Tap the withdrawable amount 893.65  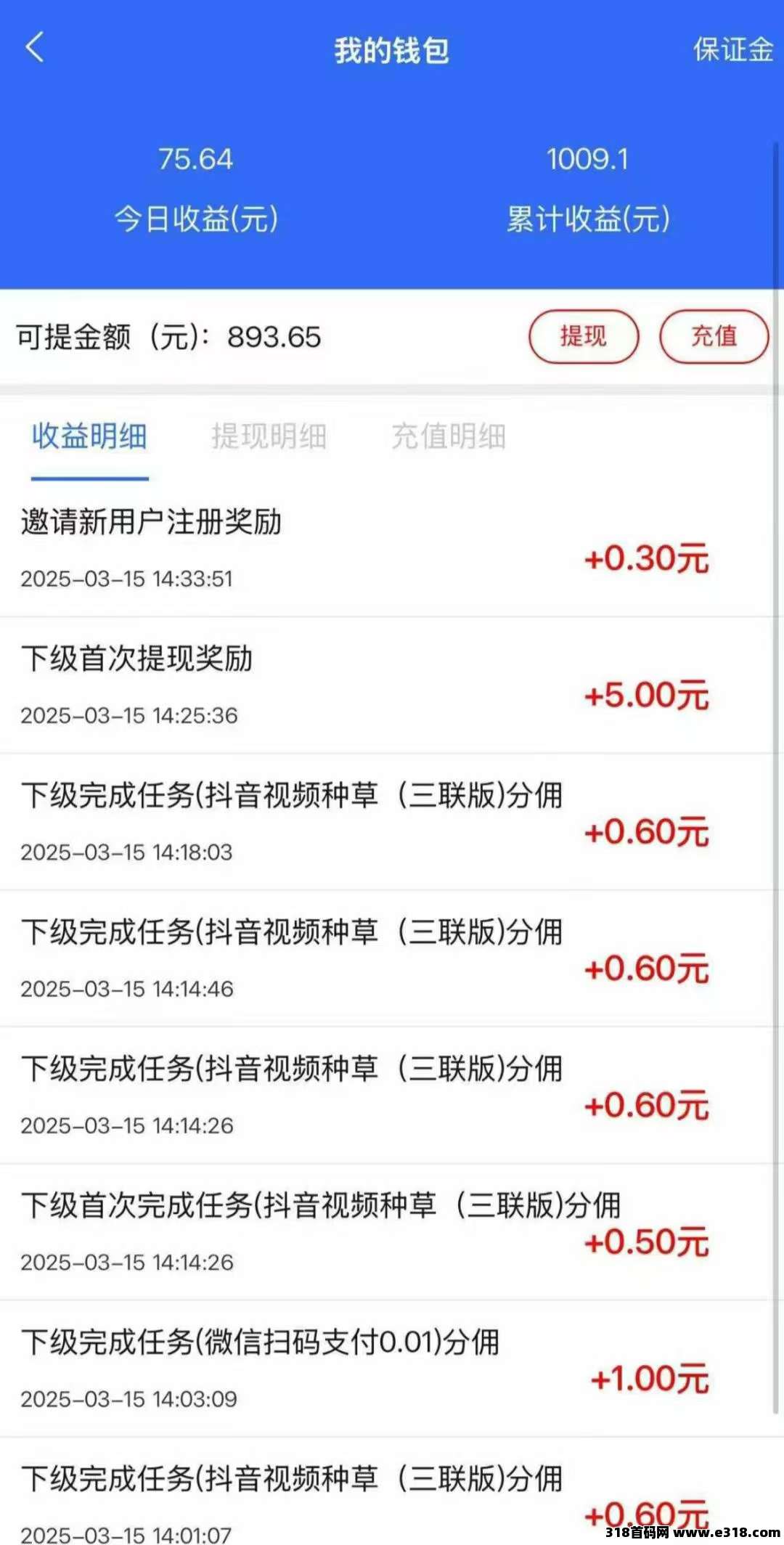click(273, 336)
